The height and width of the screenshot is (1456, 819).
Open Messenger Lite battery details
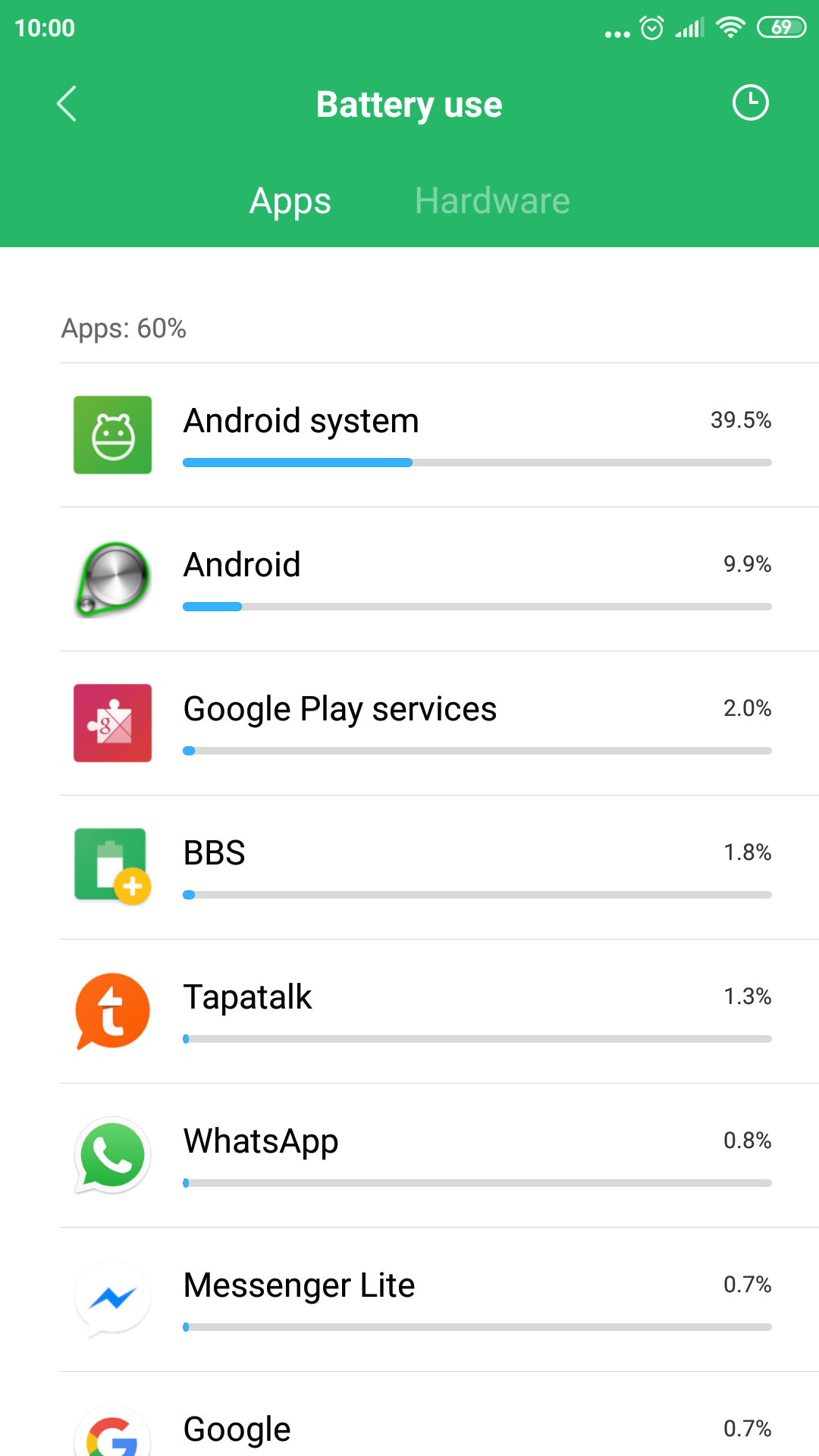coord(440,1300)
